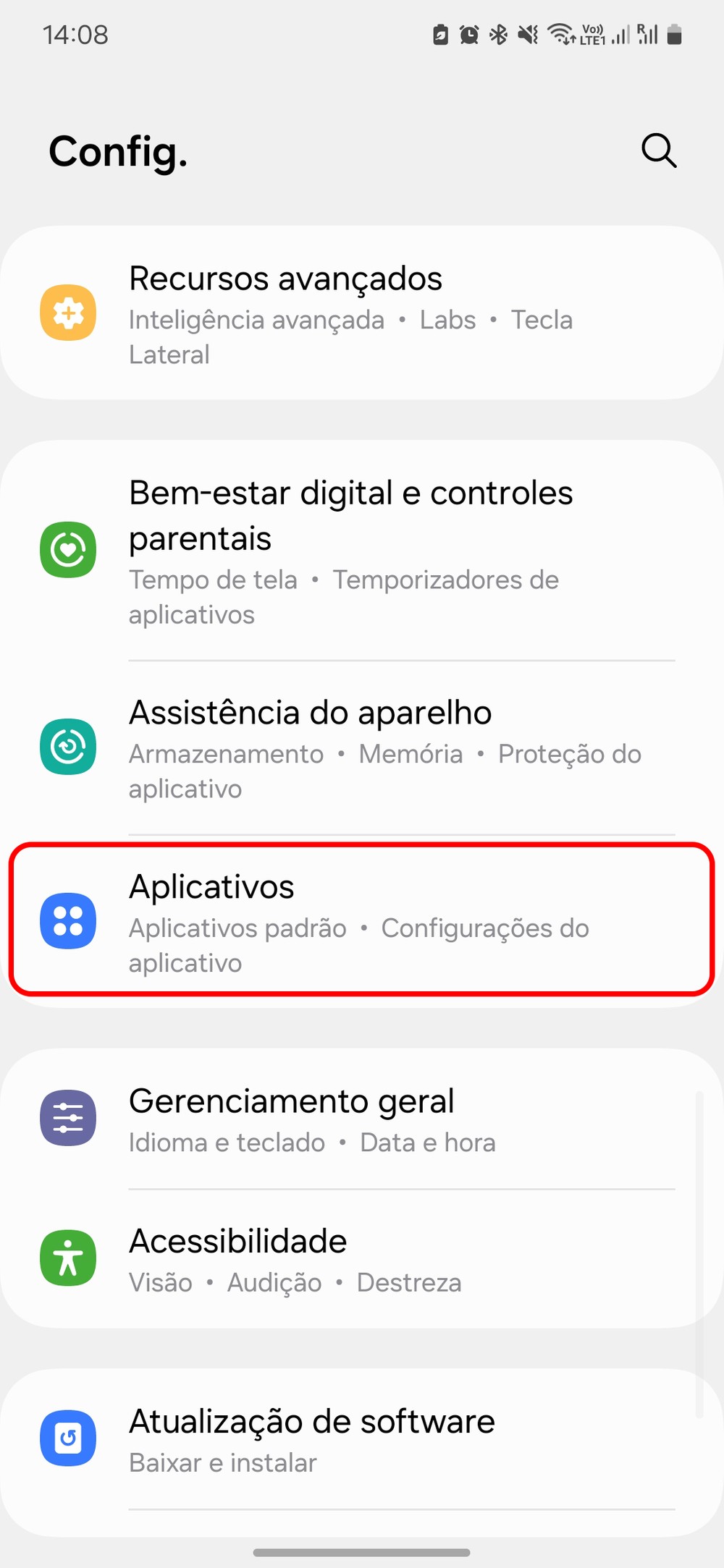Go to Assistência do aparelho
The image size is (724, 1568).
362,747
